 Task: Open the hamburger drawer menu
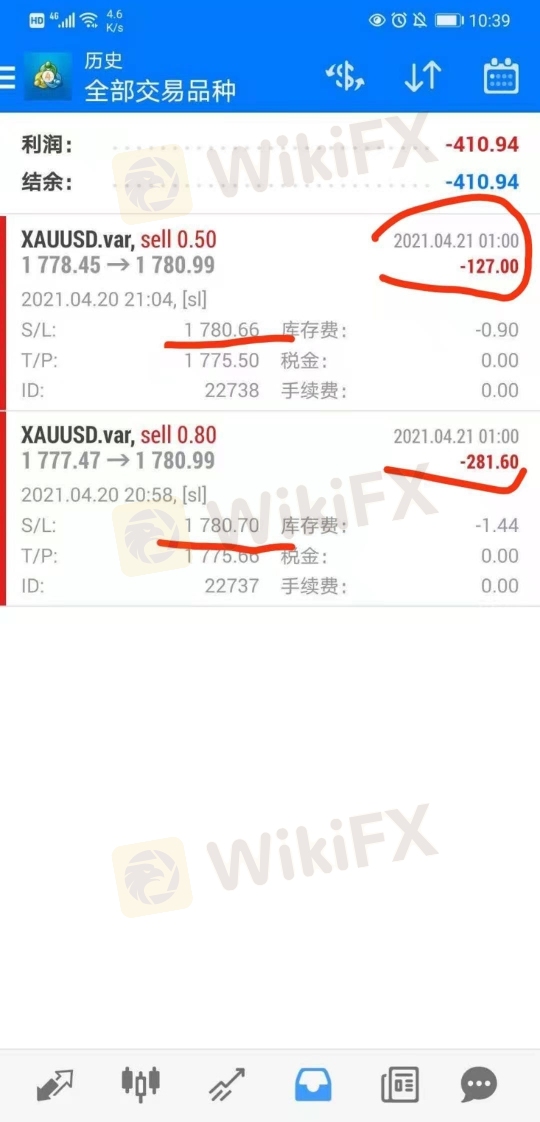pos(7,78)
